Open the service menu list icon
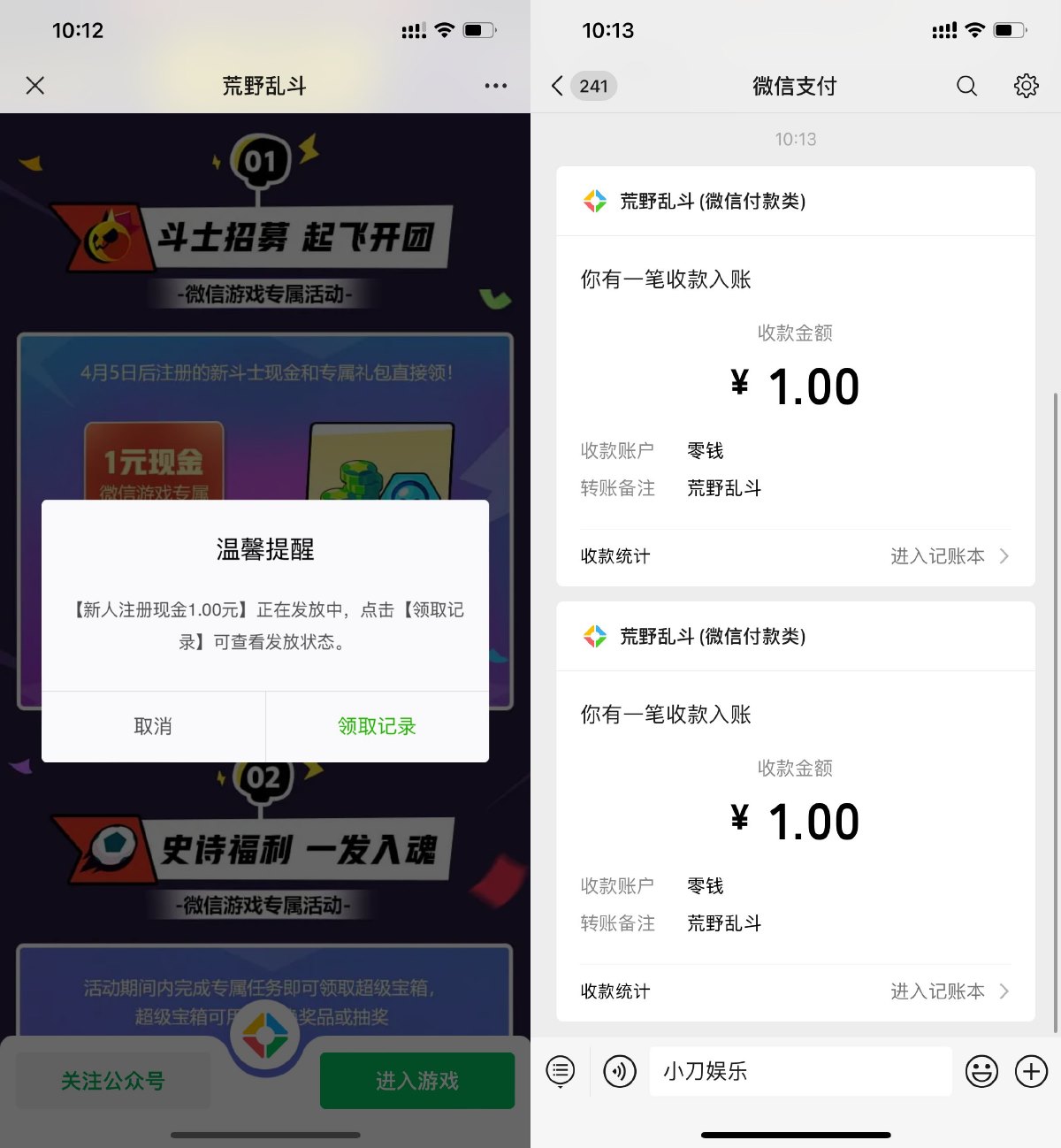 (561, 1071)
